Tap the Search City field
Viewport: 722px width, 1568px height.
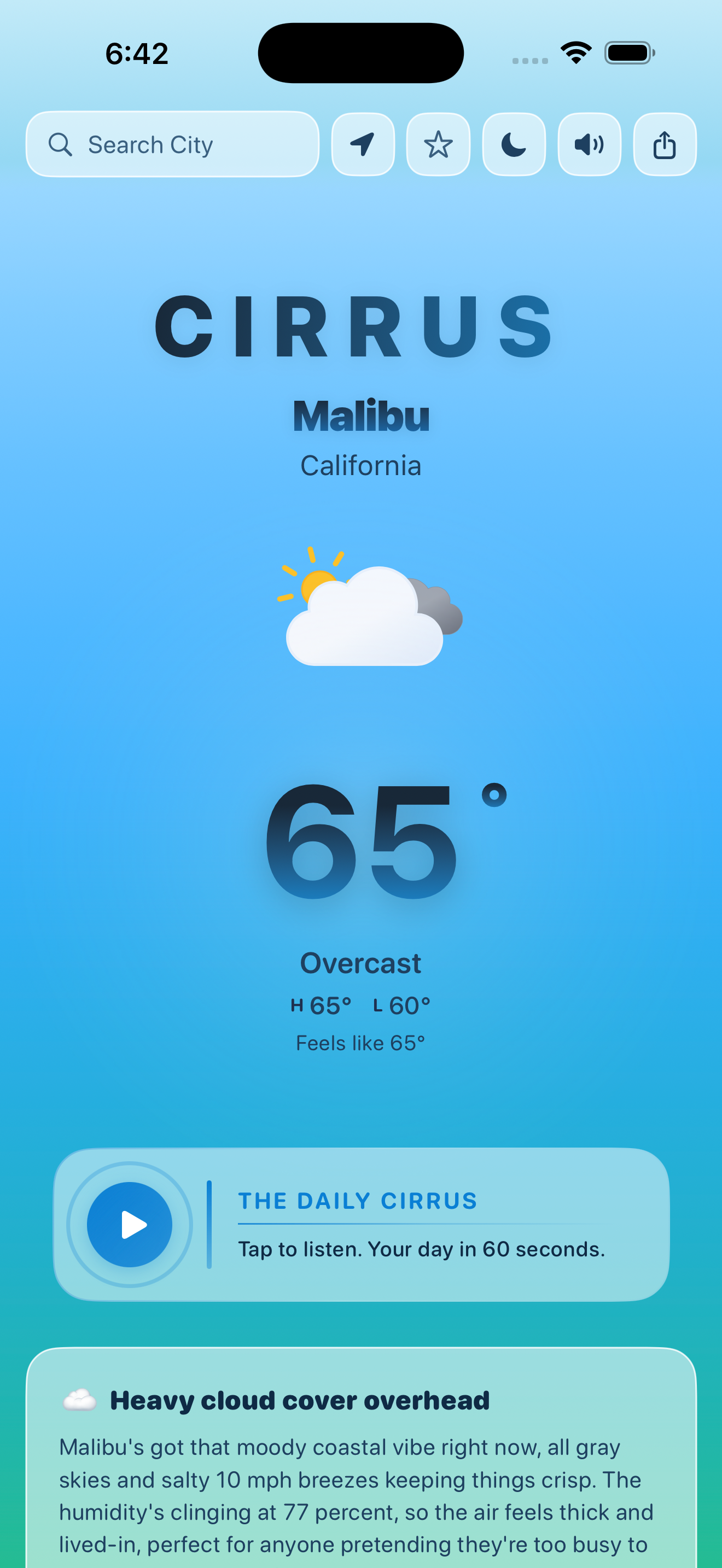click(x=172, y=144)
